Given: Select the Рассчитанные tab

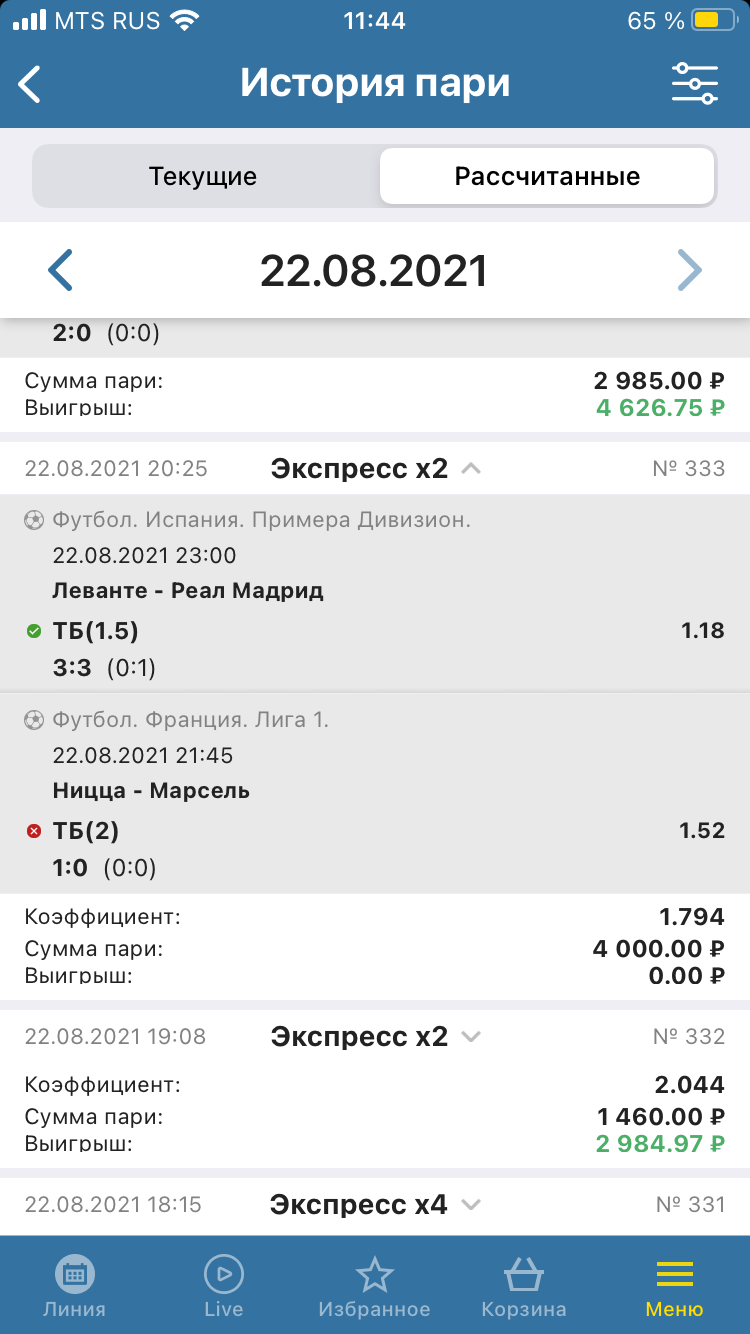Looking at the screenshot, I should 547,177.
